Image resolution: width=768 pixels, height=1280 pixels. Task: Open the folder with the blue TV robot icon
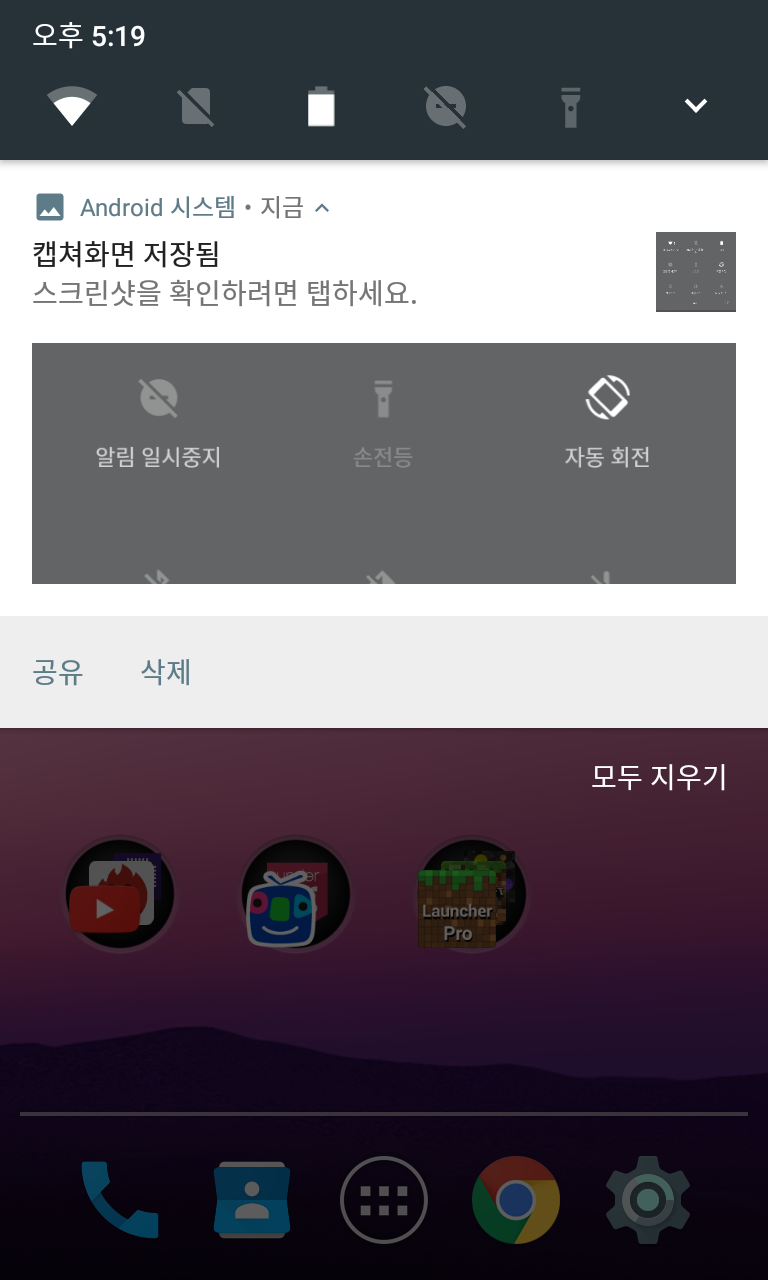point(295,895)
